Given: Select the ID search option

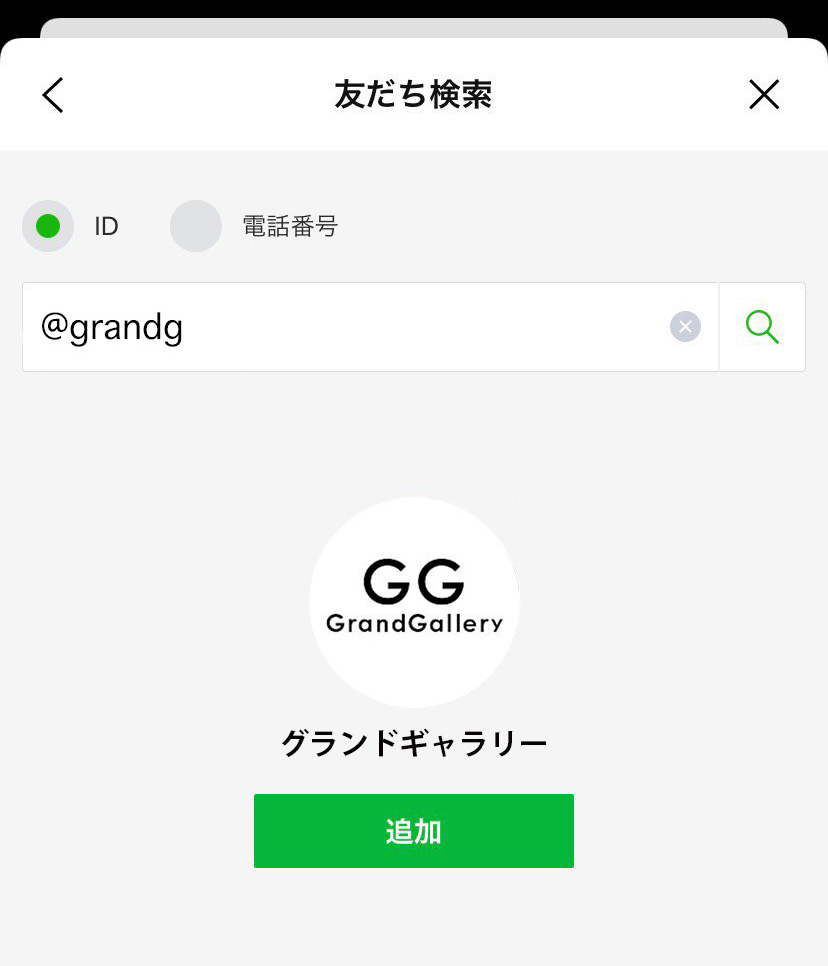Looking at the screenshot, I should pos(48,226).
